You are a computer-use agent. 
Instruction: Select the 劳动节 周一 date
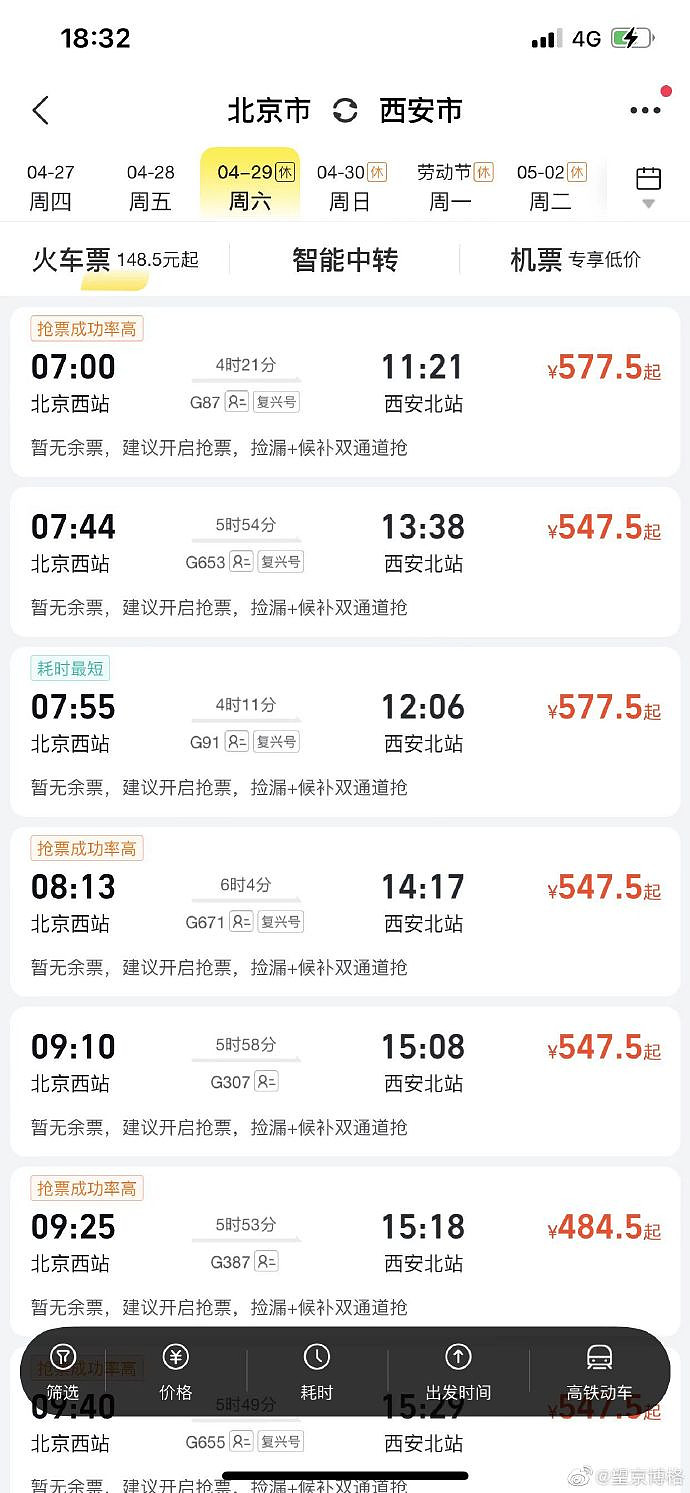click(452, 187)
